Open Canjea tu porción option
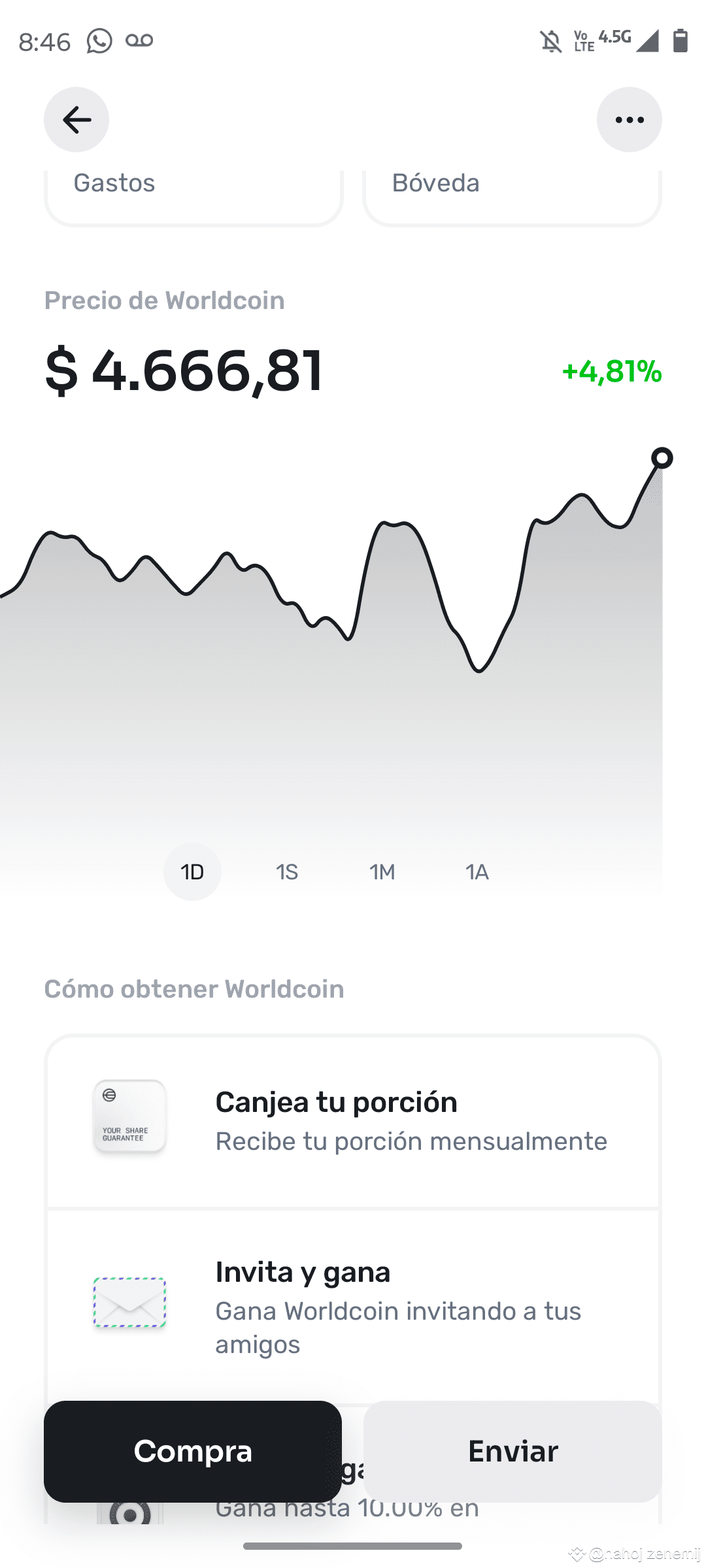This screenshot has width=706, height=1568. click(x=353, y=1121)
